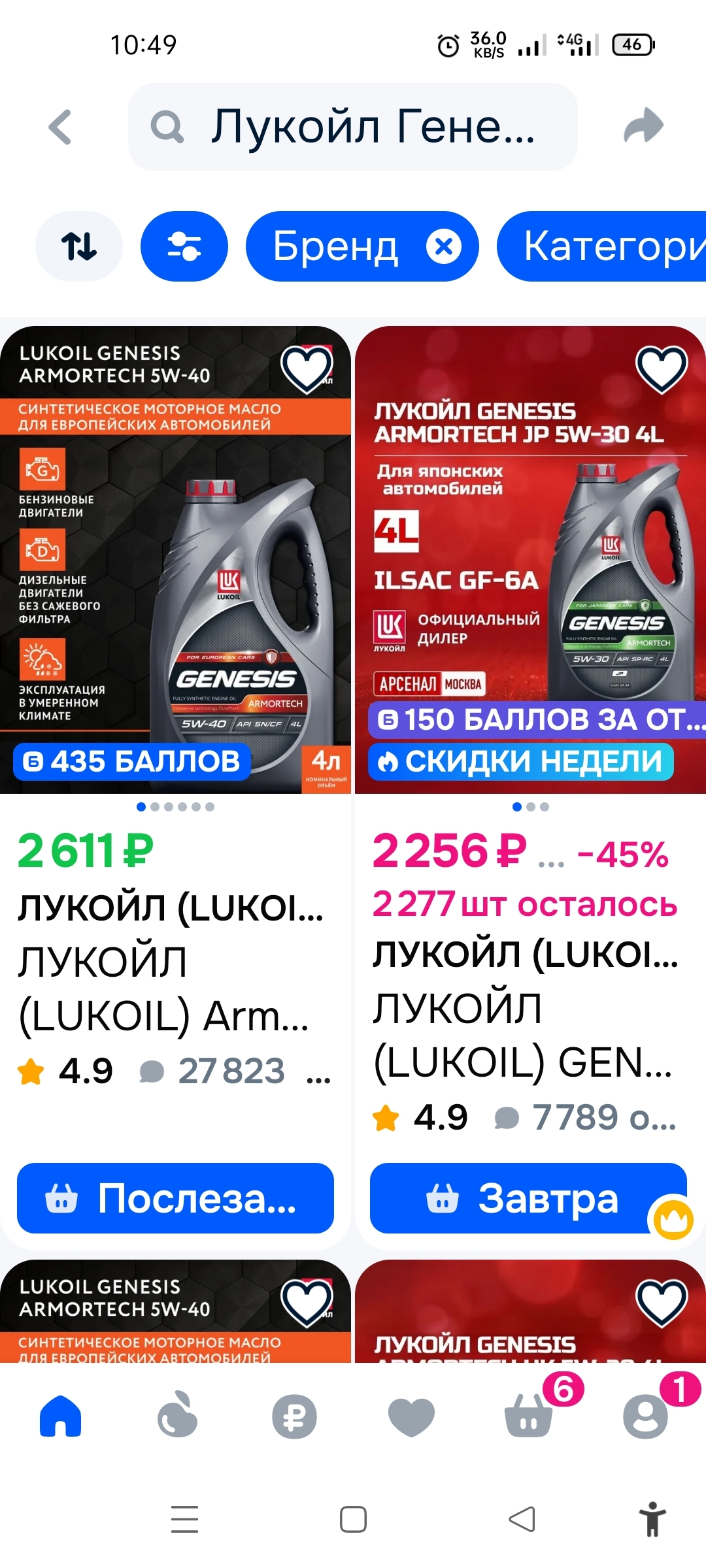The height and width of the screenshot is (1568, 706).
Task: Open the Бренд filter chip
Action: coord(335,246)
